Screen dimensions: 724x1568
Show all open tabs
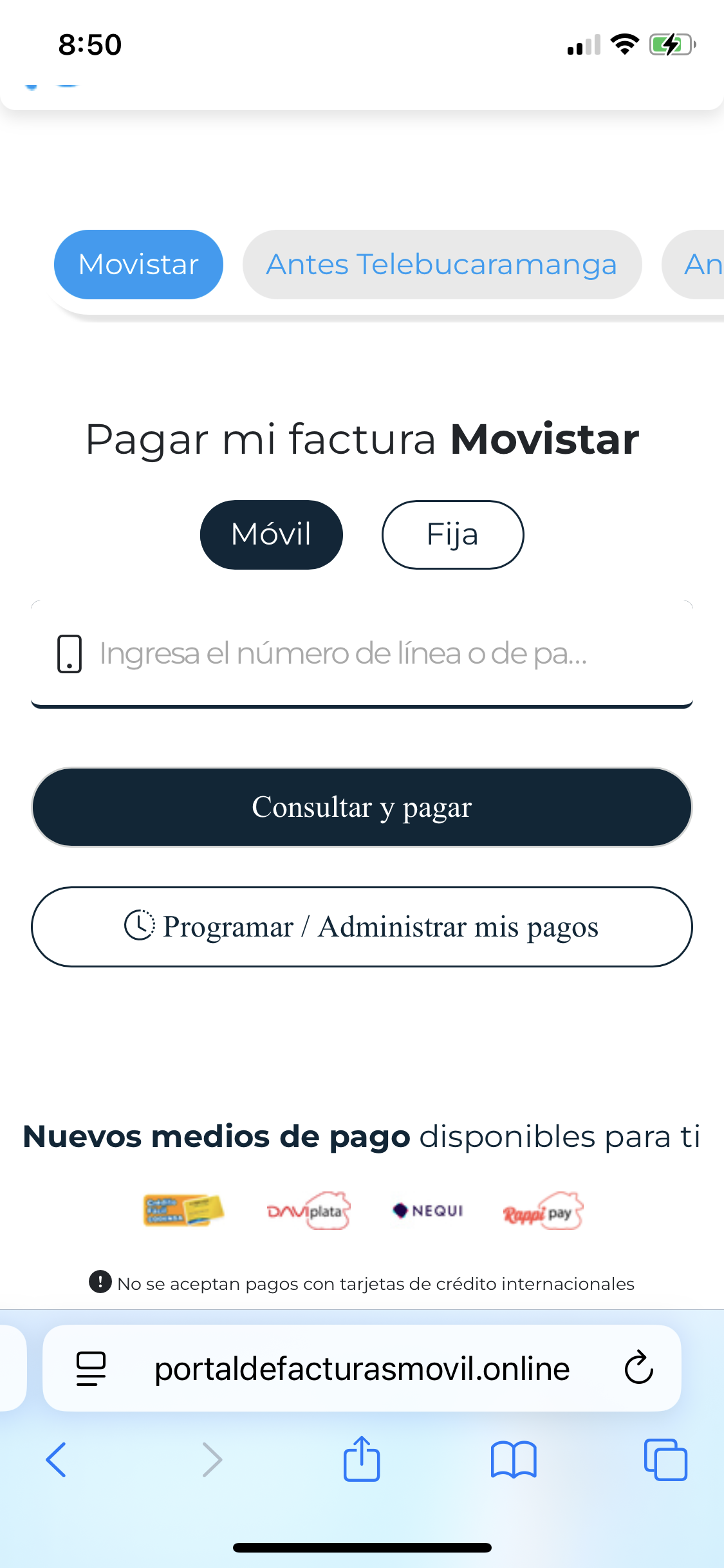pyautogui.click(x=665, y=1459)
